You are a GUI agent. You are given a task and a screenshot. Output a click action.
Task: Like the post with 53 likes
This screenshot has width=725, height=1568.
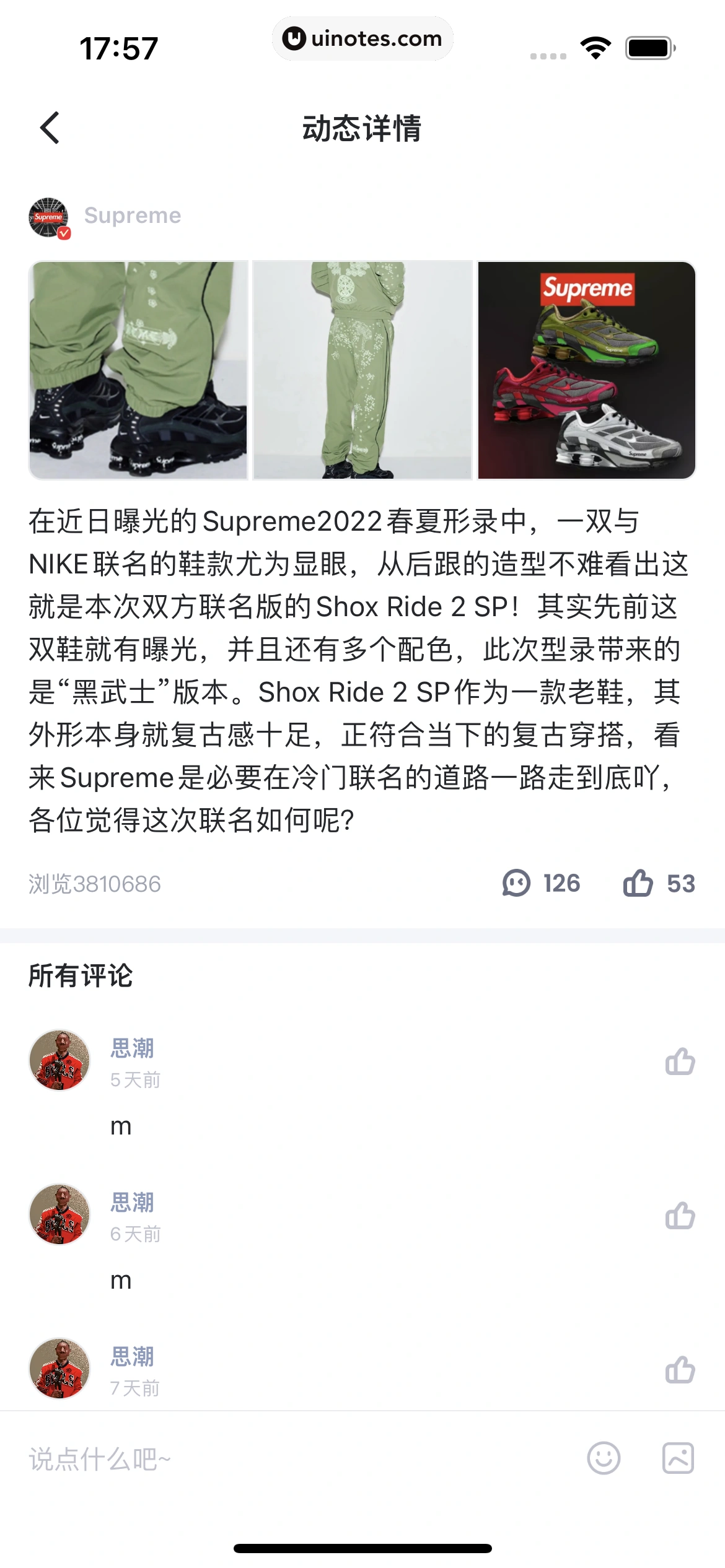638,882
